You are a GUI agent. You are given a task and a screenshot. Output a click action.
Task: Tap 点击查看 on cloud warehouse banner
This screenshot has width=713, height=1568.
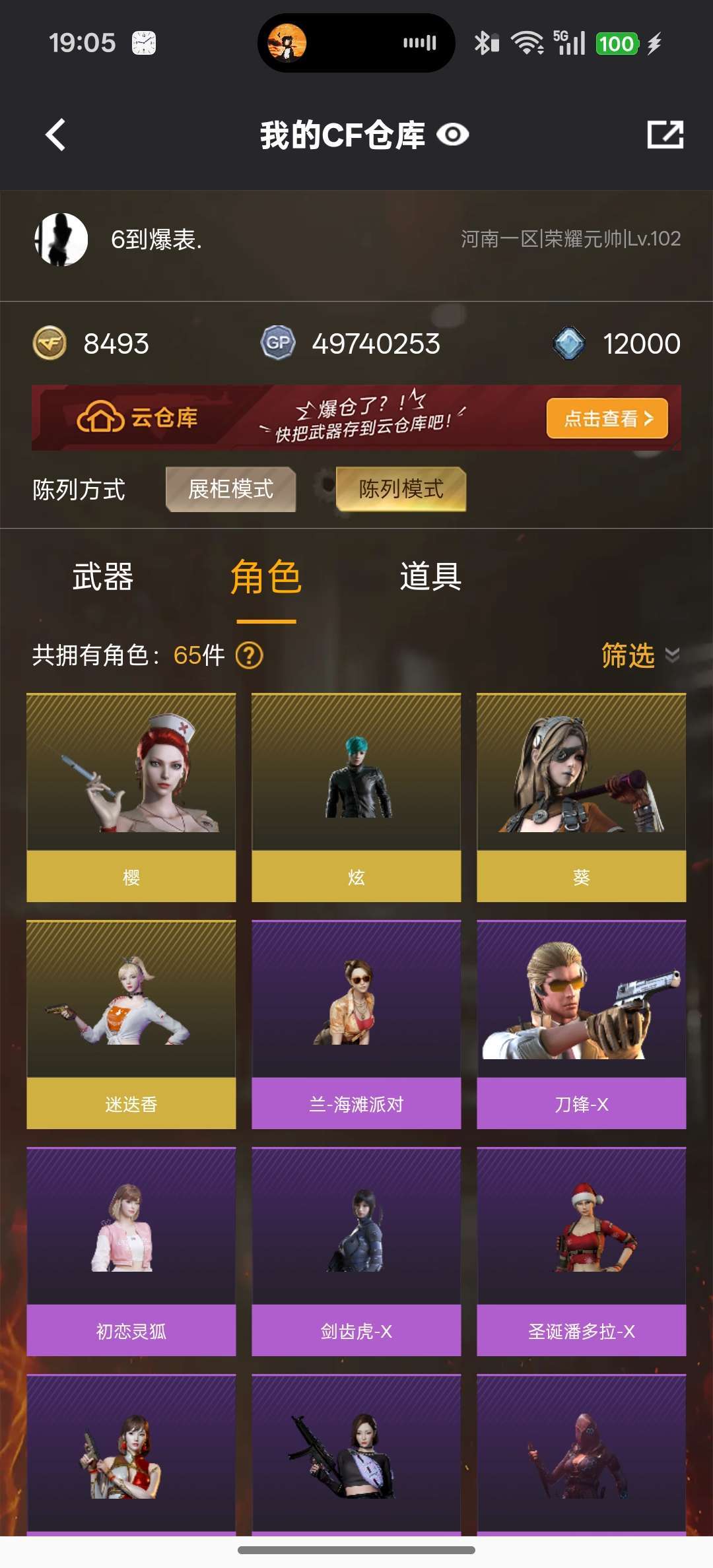pyautogui.click(x=607, y=418)
